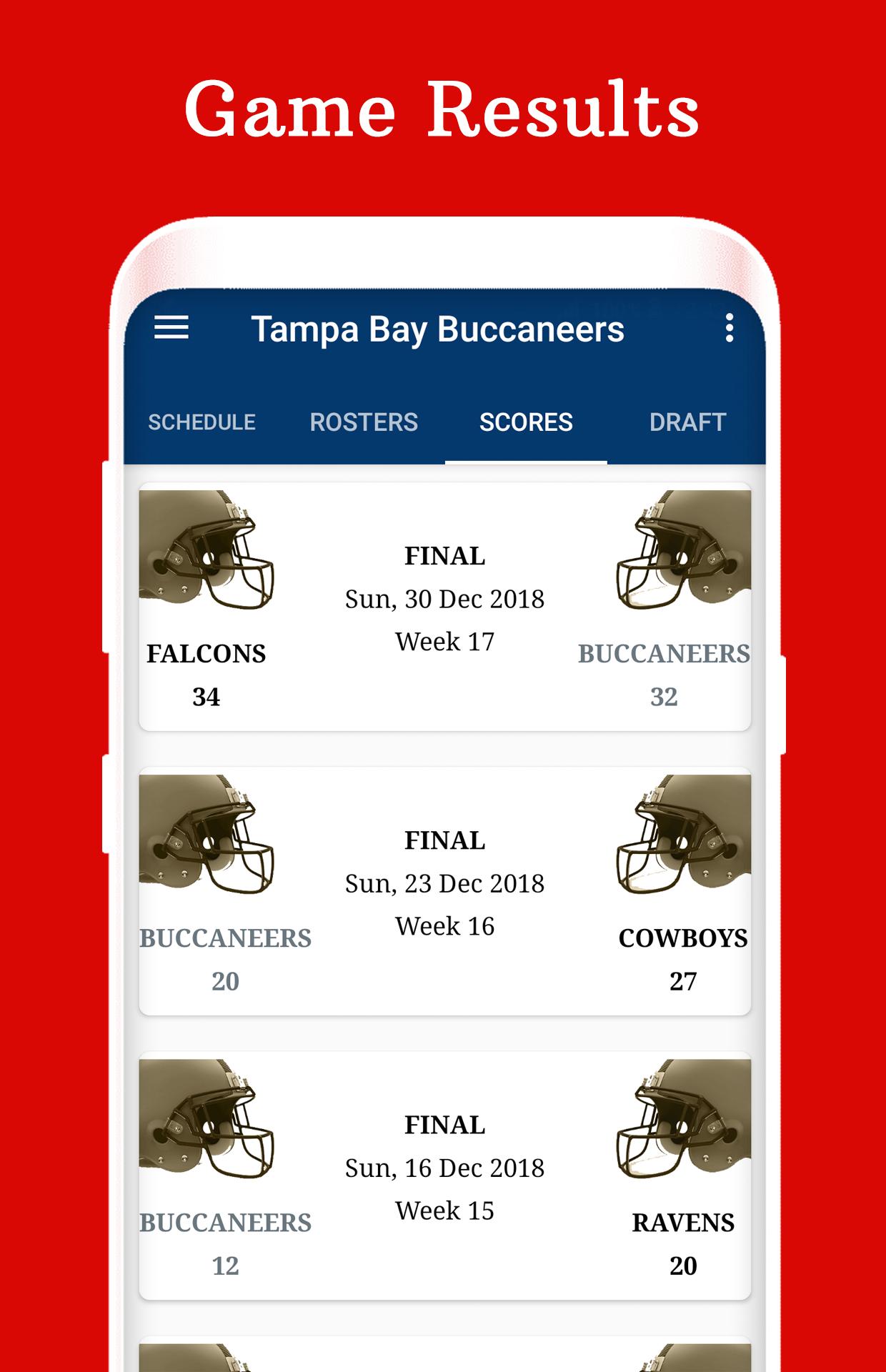Select the SCORES tab

(527, 422)
